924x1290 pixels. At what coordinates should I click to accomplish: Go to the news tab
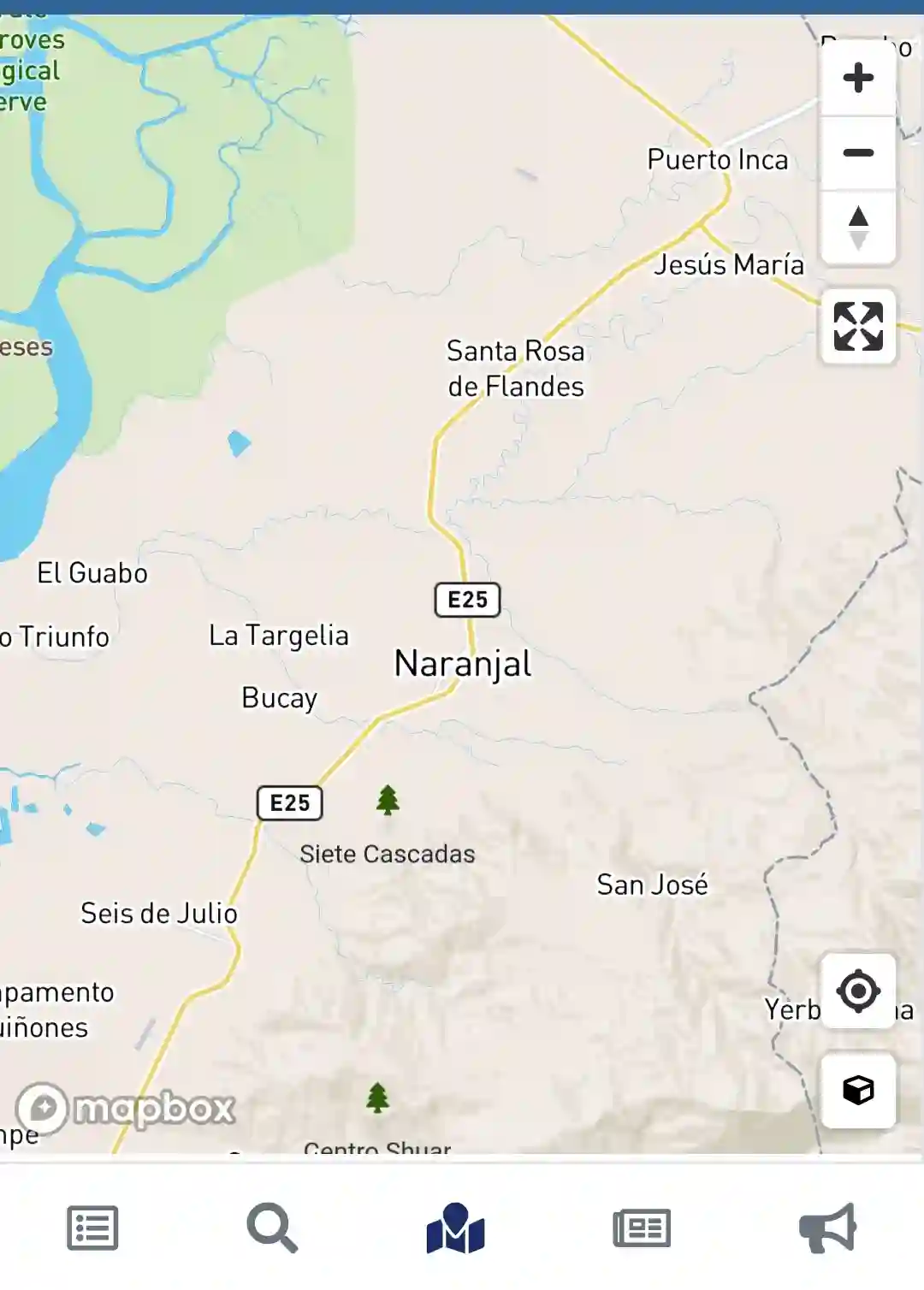[642, 1228]
